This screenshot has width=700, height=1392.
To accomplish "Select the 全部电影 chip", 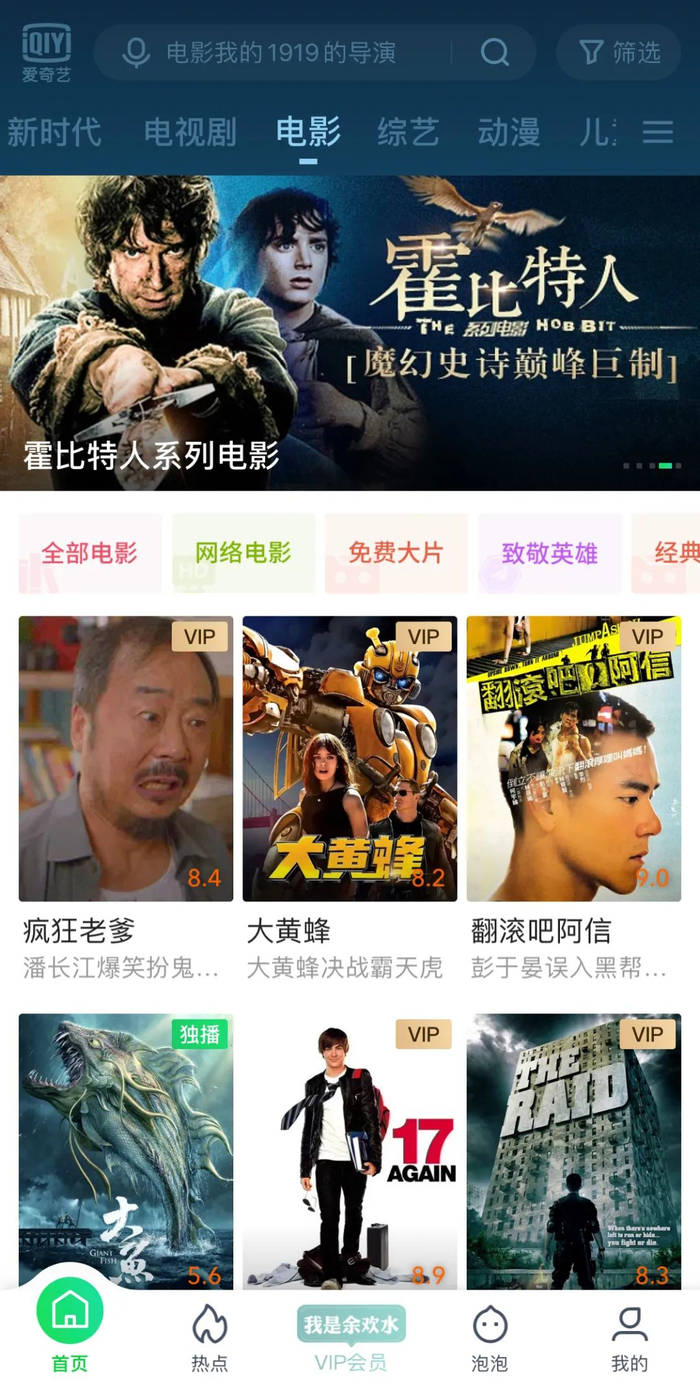I will [x=90, y=553].
